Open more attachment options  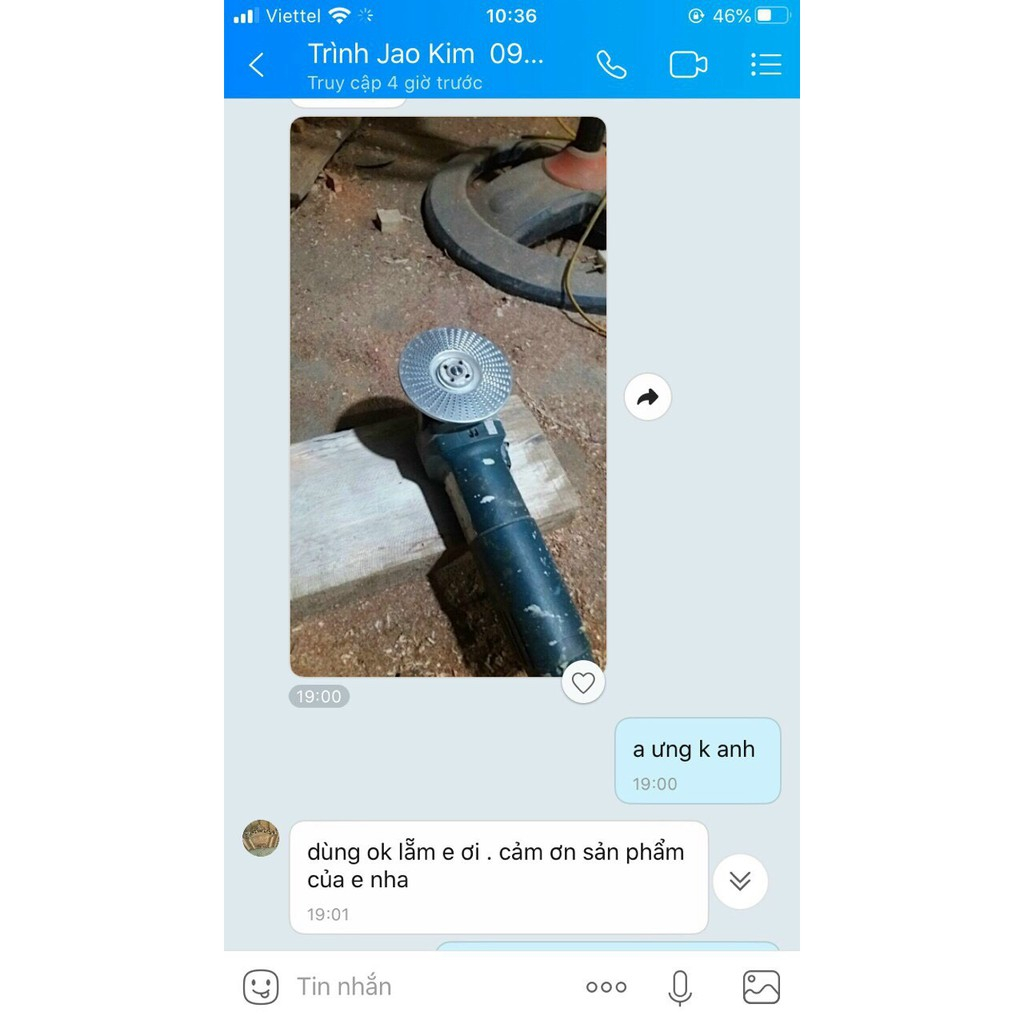(606, 987)
